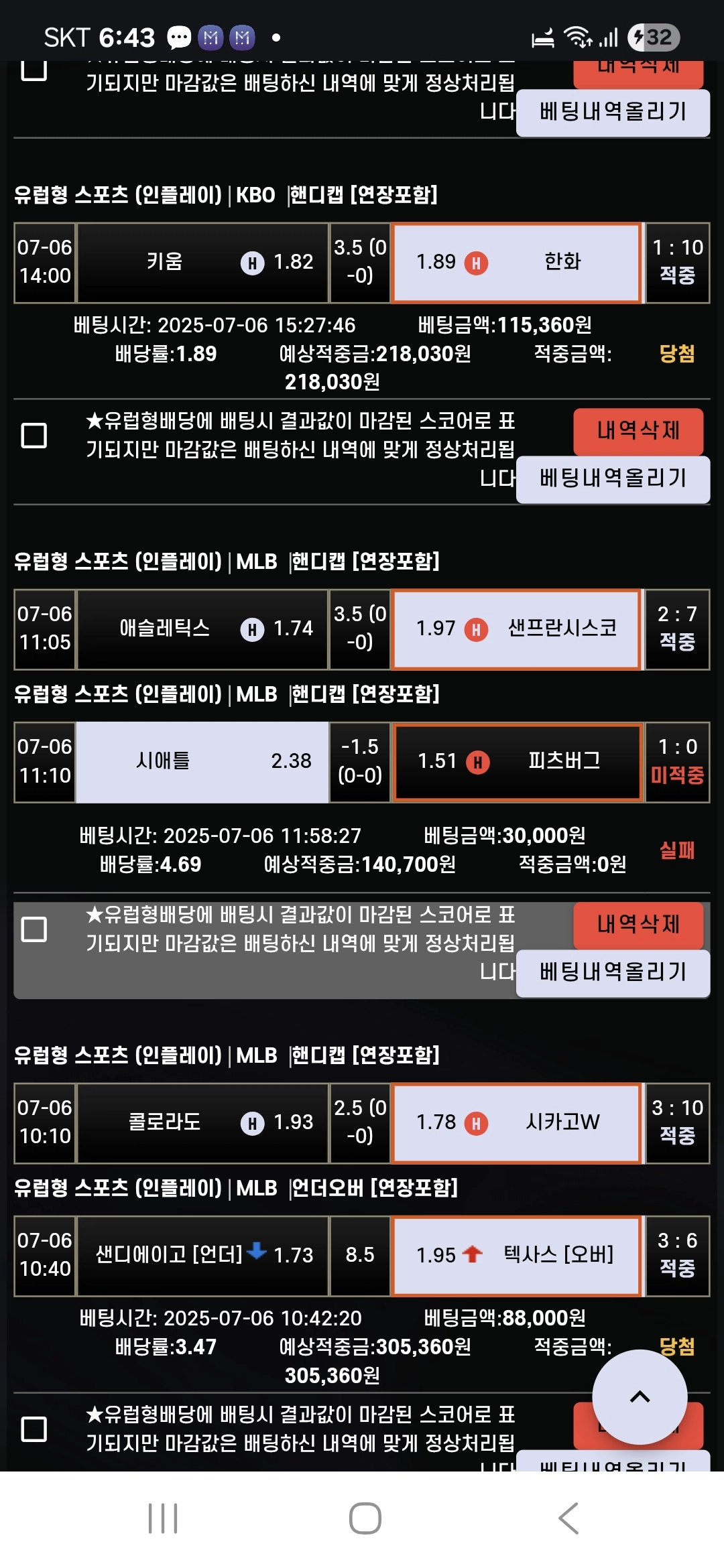Click the red H icon beside 한화
The width and height of the screenshot is (724, 1568).
tap(476, 263)
